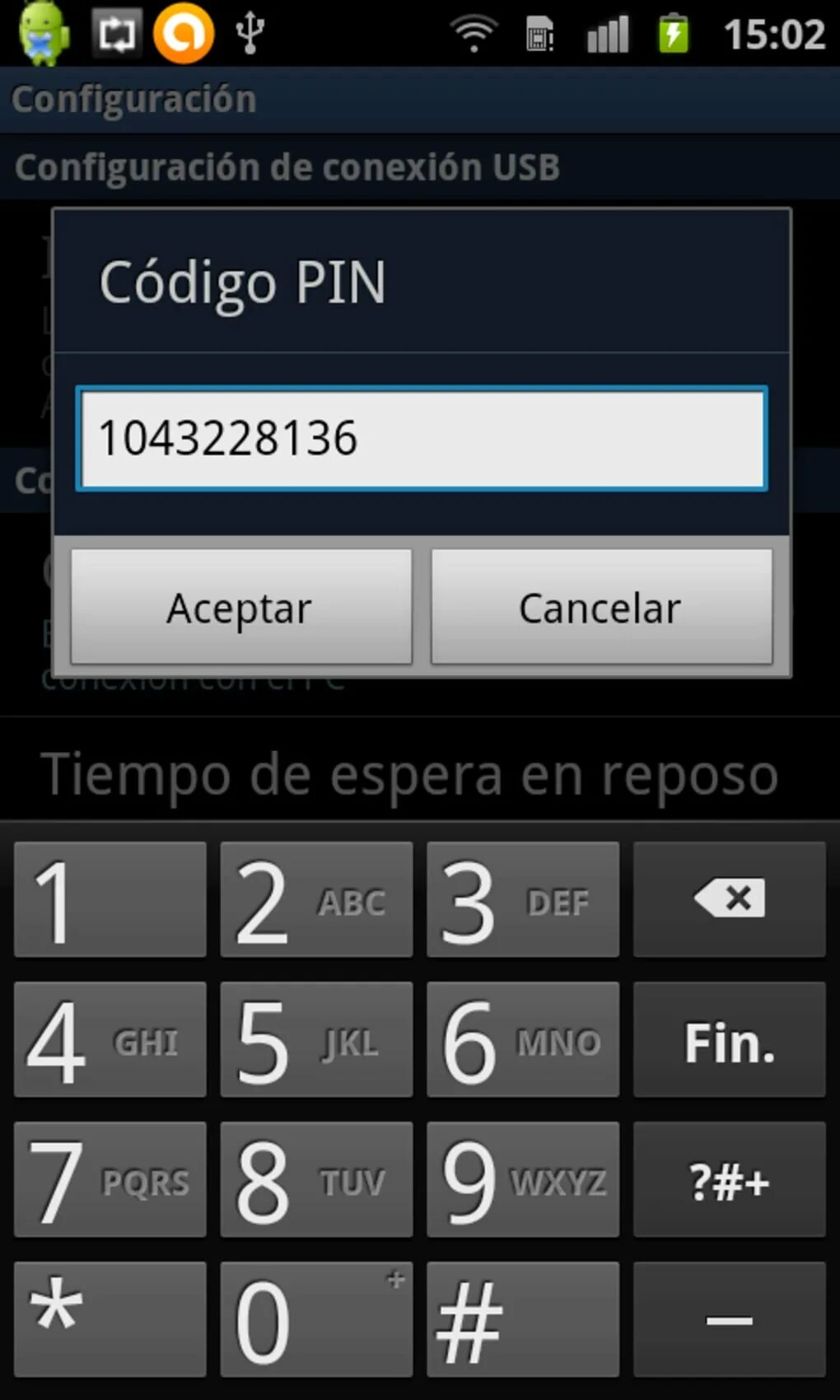Tap the Fin. key on keypad

(729, 1039)
